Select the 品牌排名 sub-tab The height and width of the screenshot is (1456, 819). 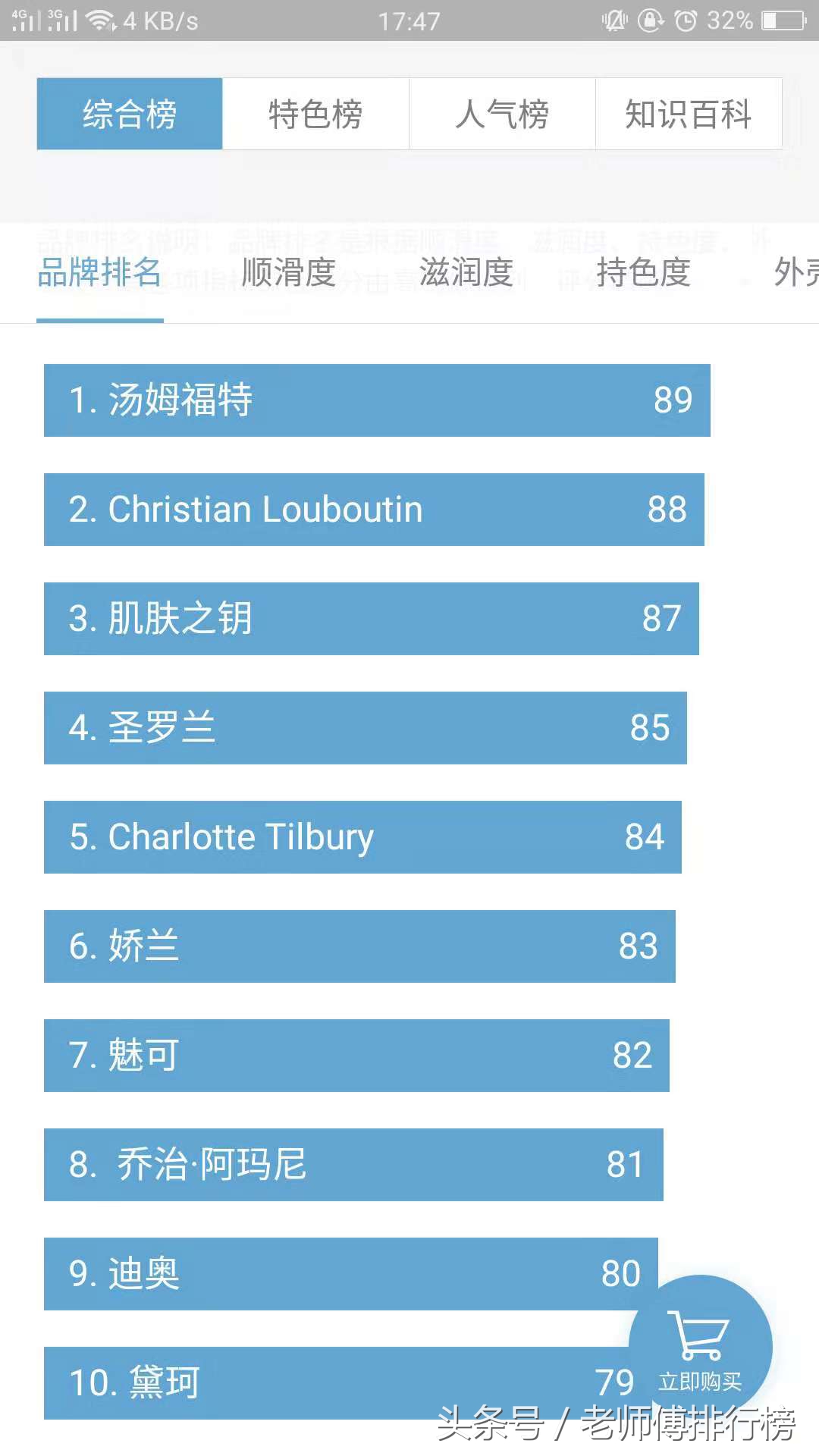point(100,273)
